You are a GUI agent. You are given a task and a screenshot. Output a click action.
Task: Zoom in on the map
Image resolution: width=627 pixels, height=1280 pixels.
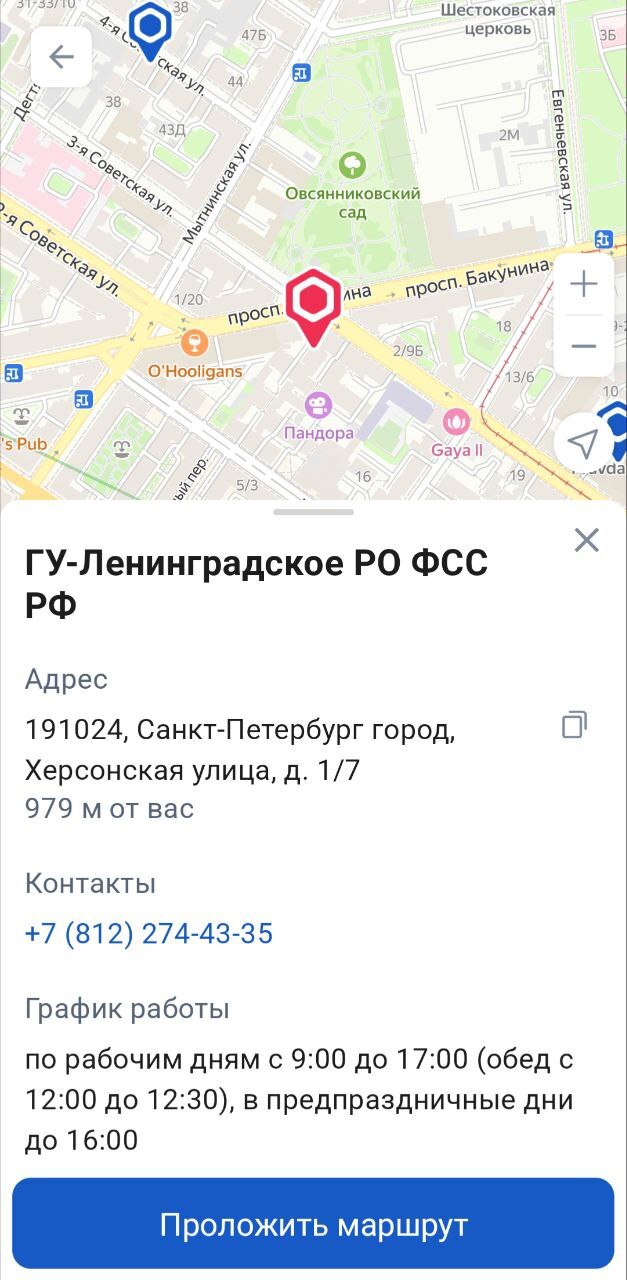(583, 285)
